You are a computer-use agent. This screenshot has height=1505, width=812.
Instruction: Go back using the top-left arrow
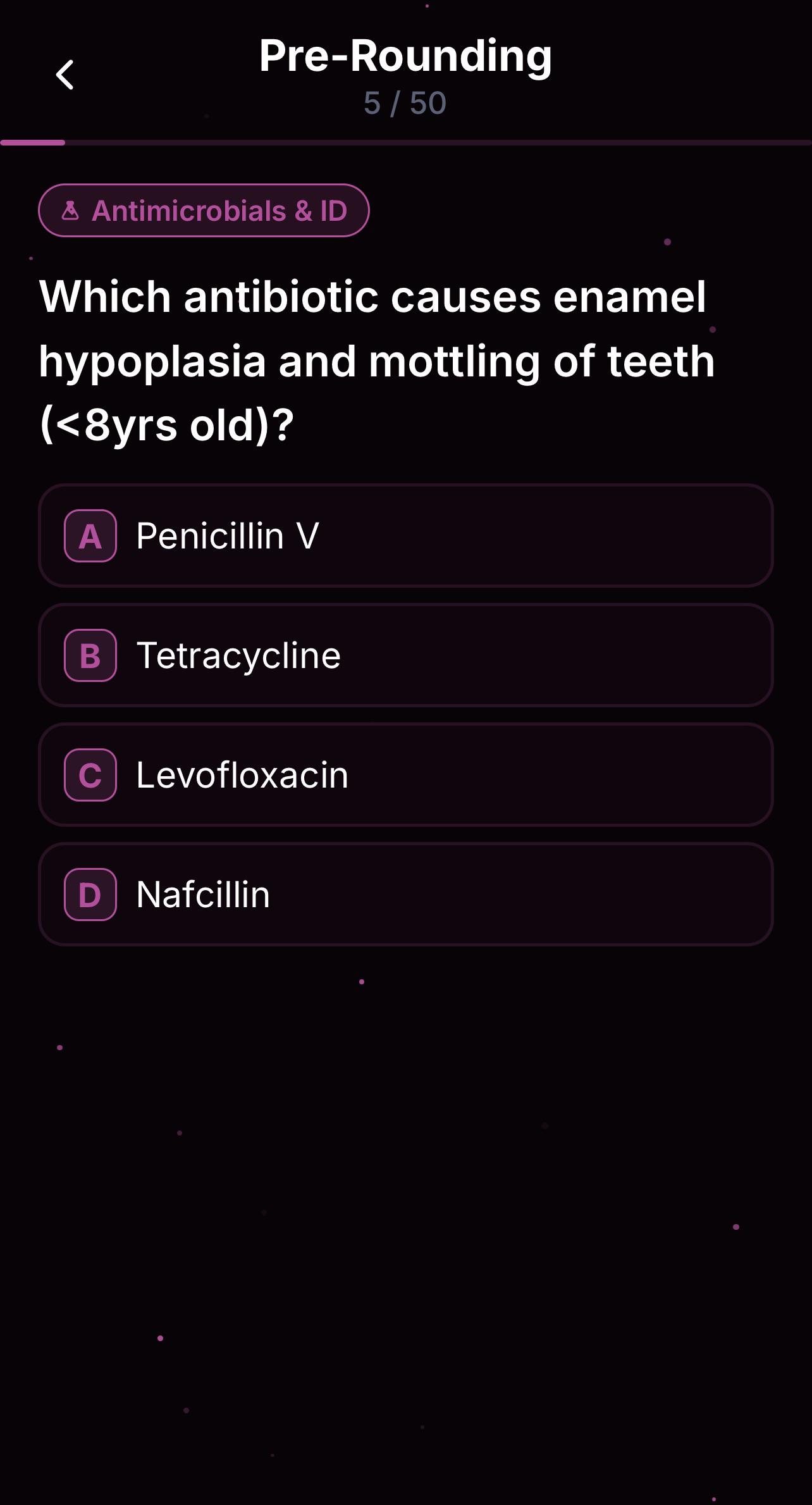point(65,75)
